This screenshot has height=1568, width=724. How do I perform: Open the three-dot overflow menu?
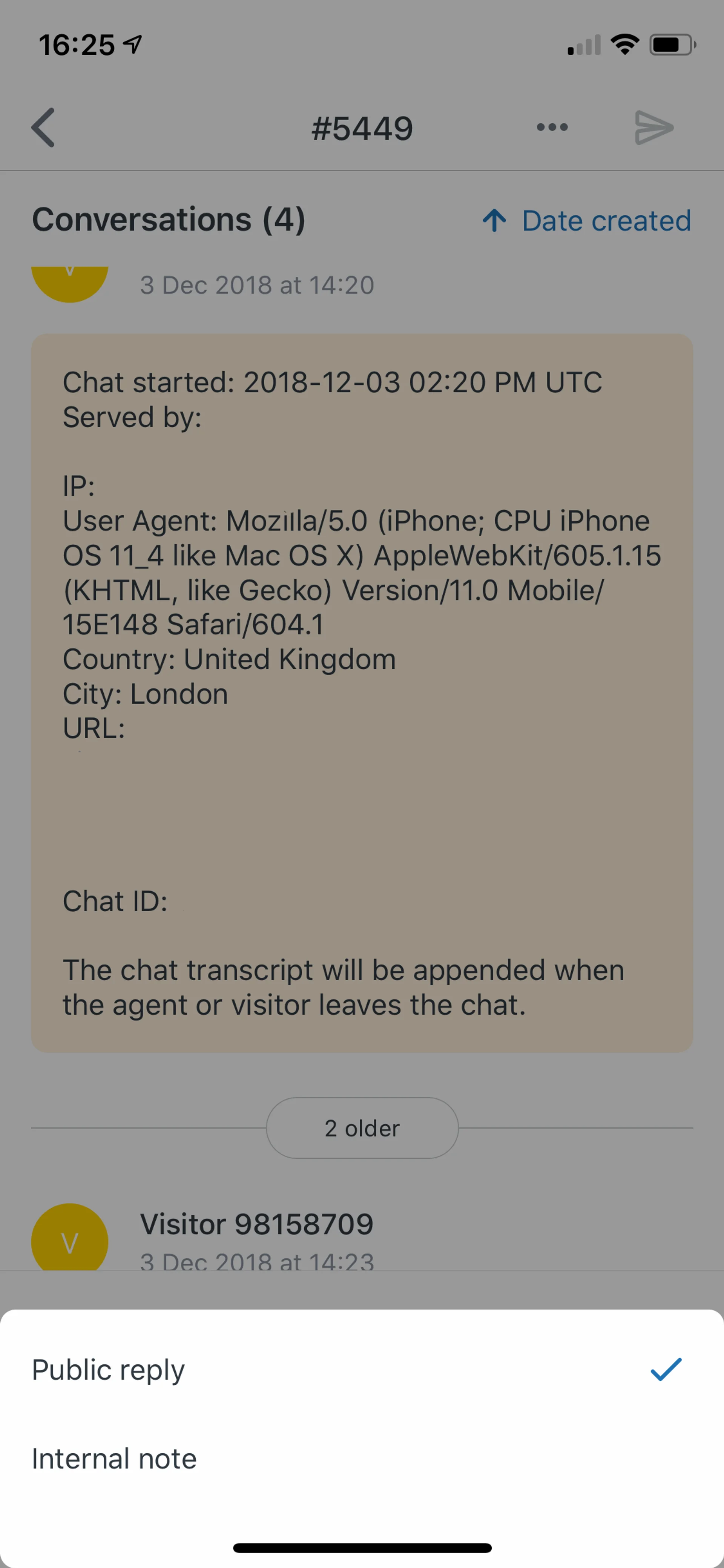tap(552, 127)
